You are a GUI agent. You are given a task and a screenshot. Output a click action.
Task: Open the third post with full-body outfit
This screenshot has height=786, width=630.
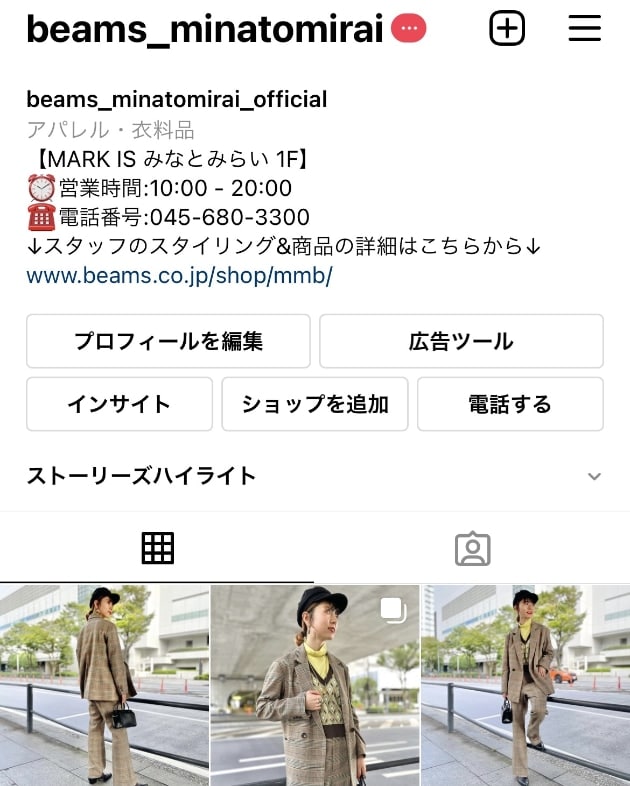point(526,686)
